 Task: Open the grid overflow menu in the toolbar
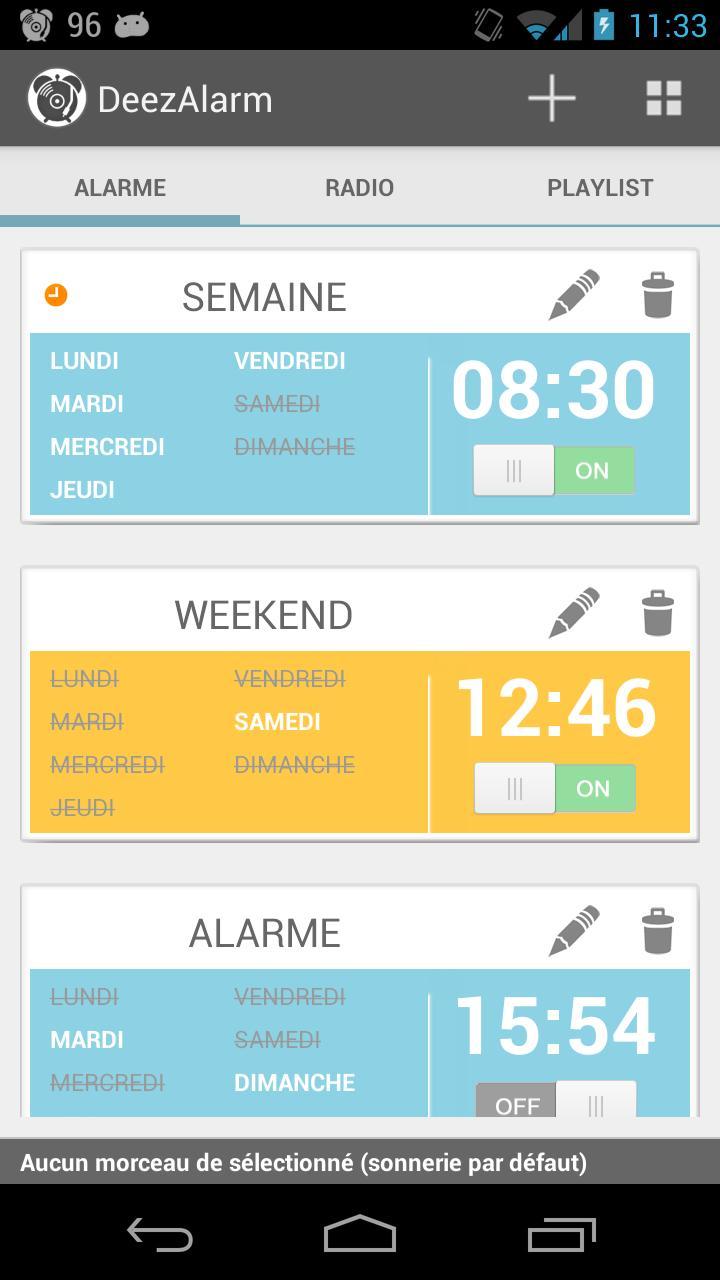click(663, 98)
